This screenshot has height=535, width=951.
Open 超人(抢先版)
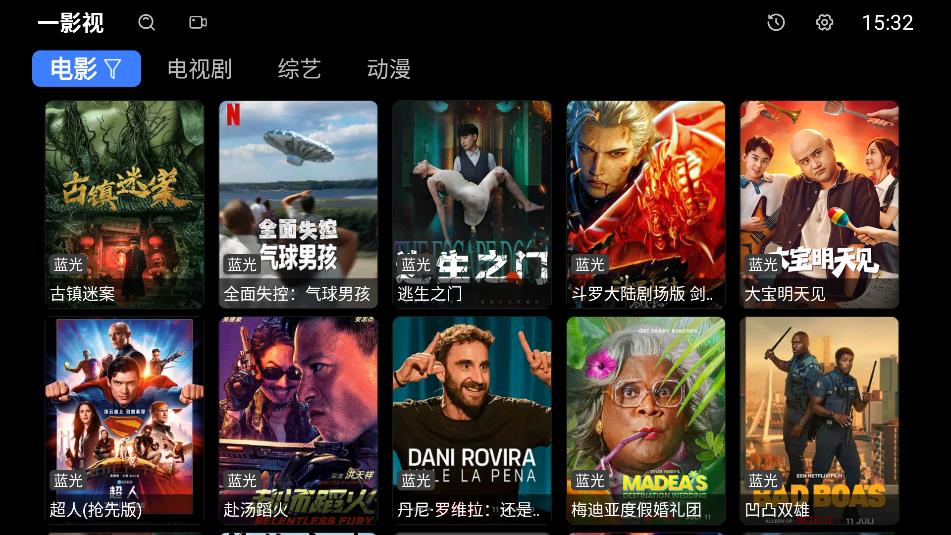pos(125,420)
